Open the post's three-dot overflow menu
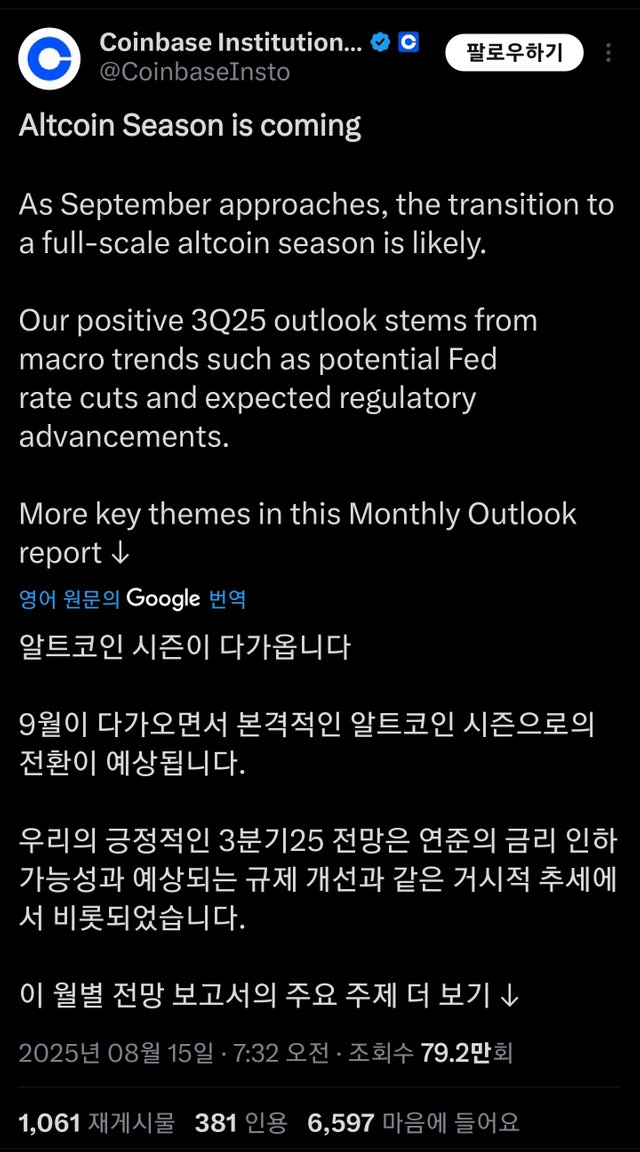Viewport: 640px width, 1152px height. (608, 53)
